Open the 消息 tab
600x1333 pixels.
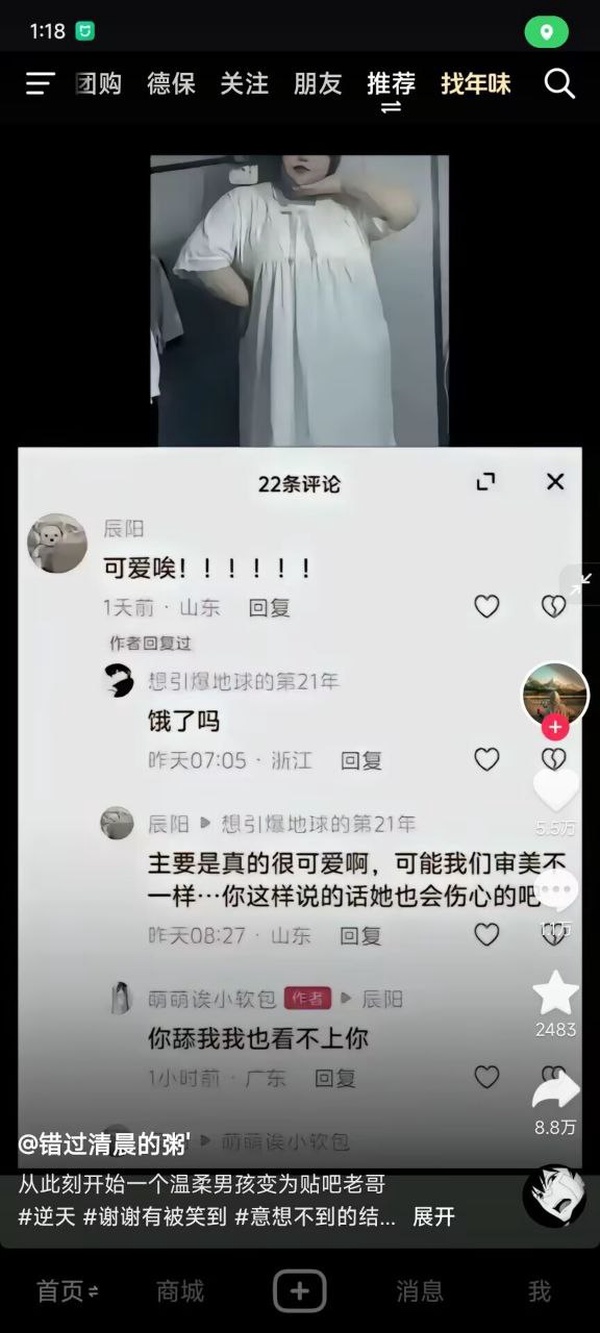(419, 1291)
